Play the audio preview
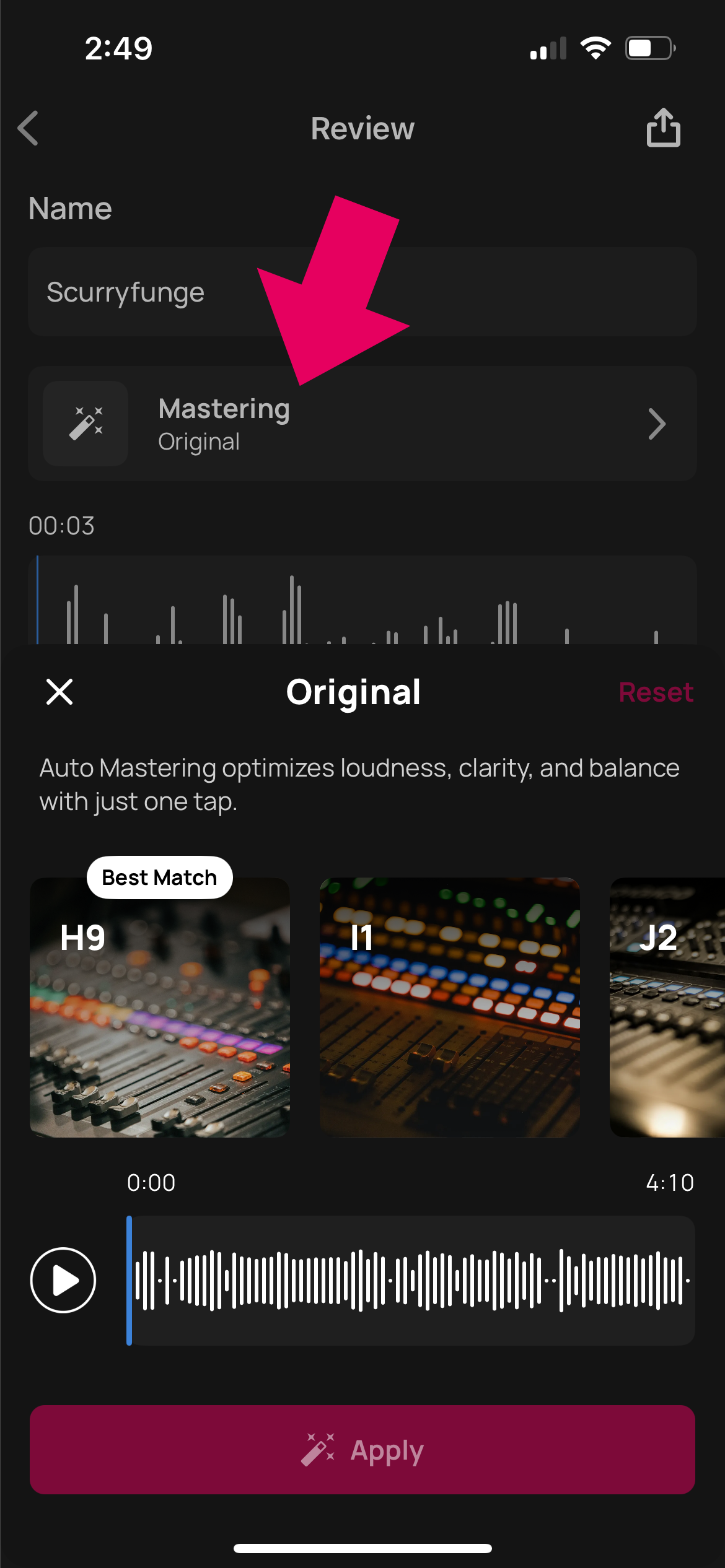The height and width of the screenshot is (1568, 725). pos(63,1280)
